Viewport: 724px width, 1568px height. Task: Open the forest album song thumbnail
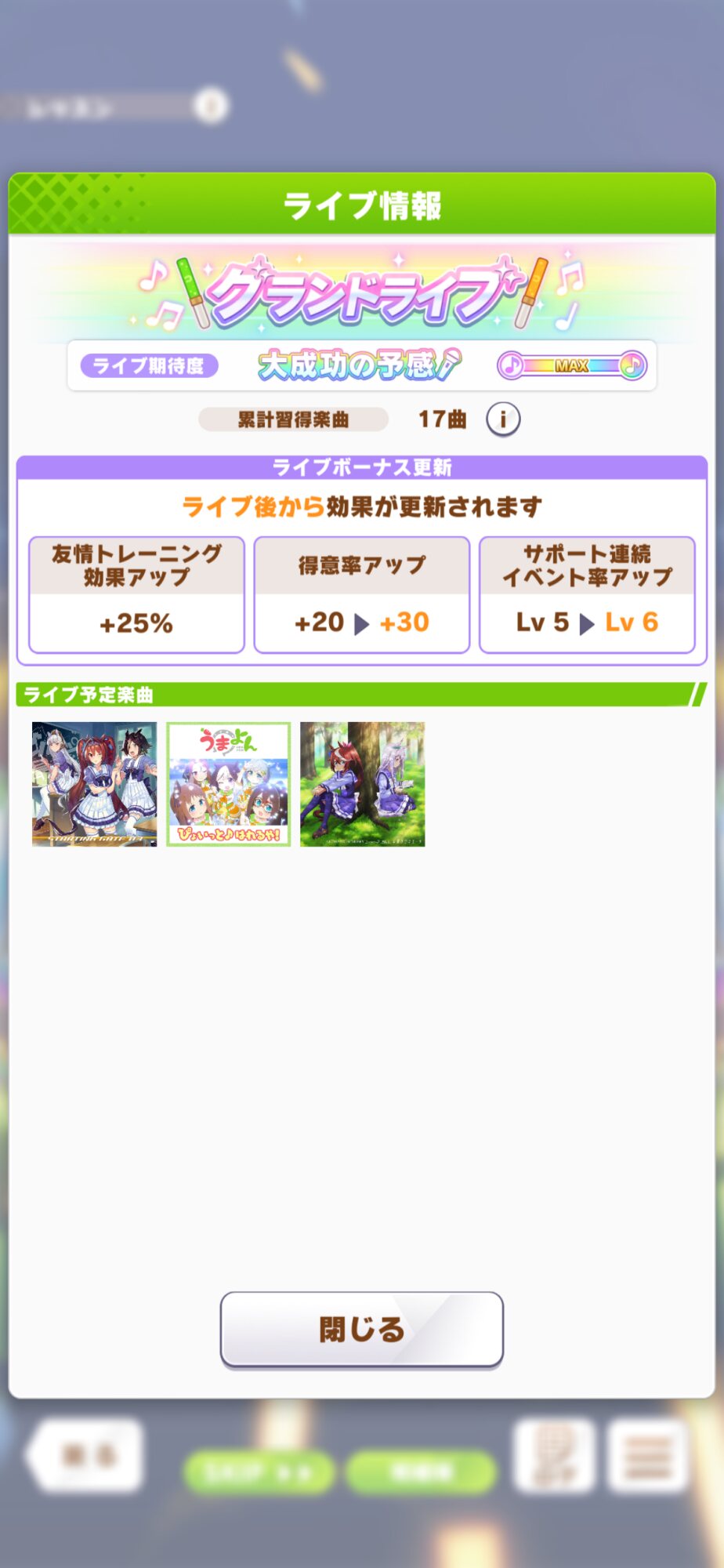click(x=363, y=784)
